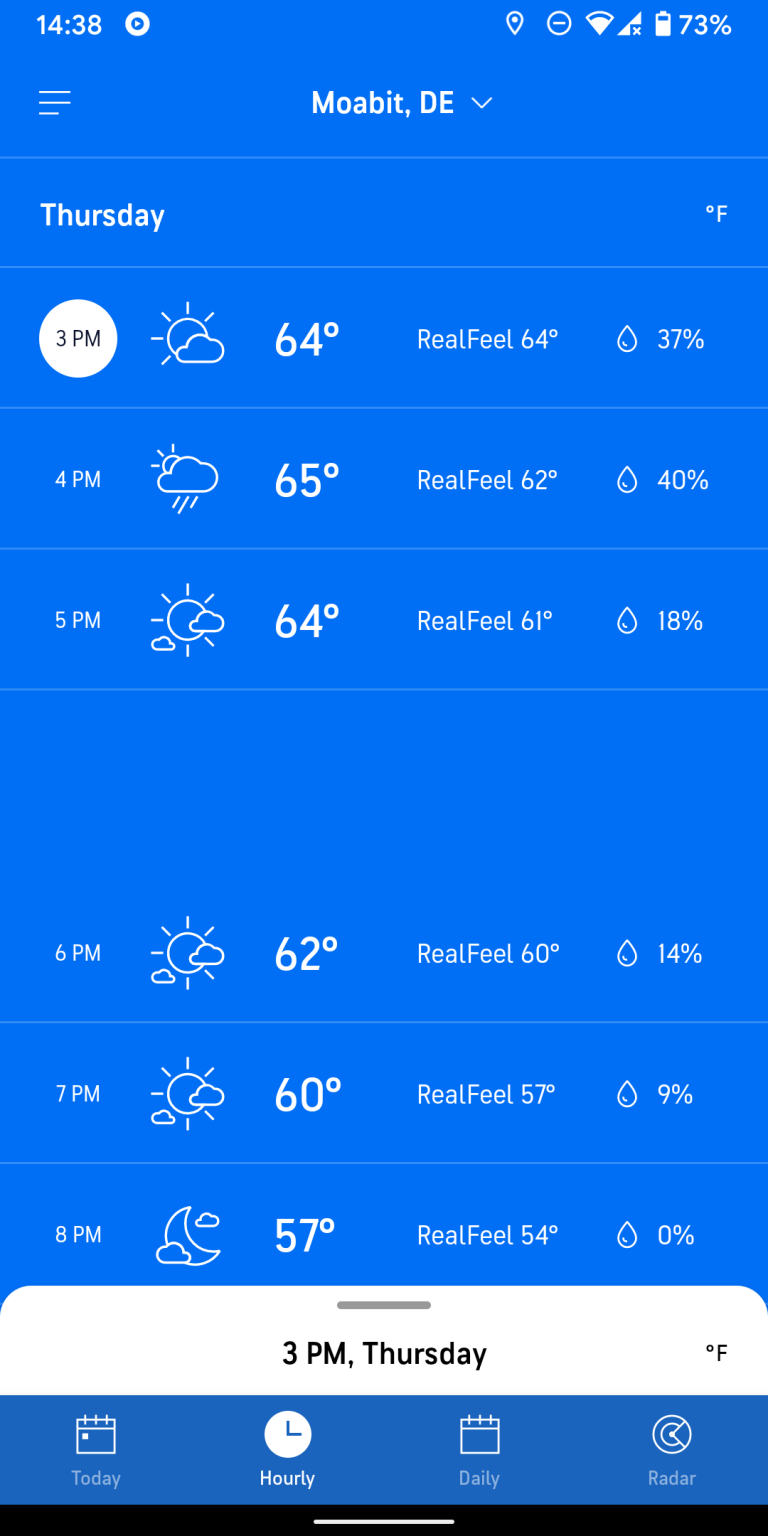Show the 7 PM forecast details
Image resolution: width=768 pixels, height=1536 pixels.
coord(384,1094)
